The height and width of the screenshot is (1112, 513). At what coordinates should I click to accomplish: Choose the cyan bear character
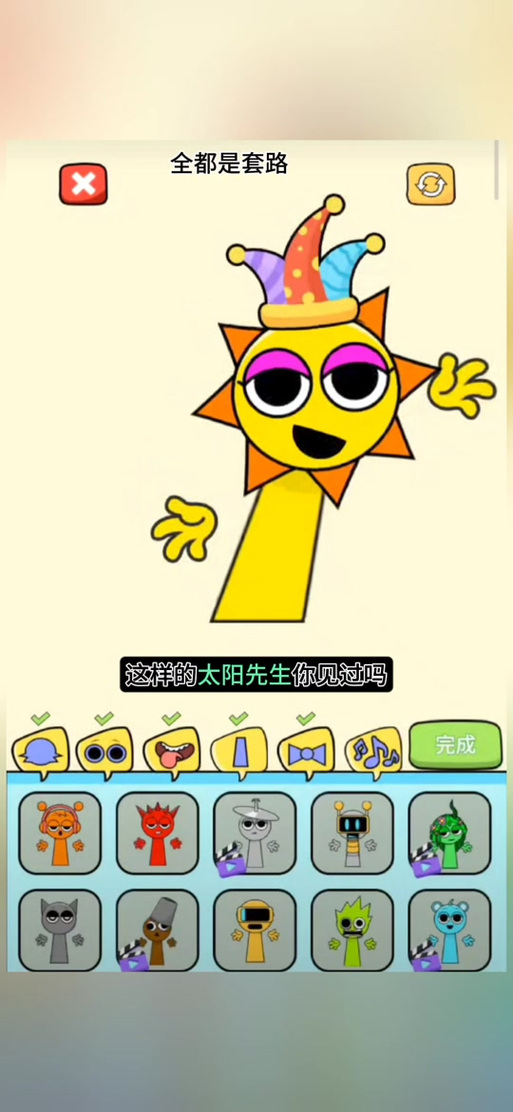click(x=450, y=930)
